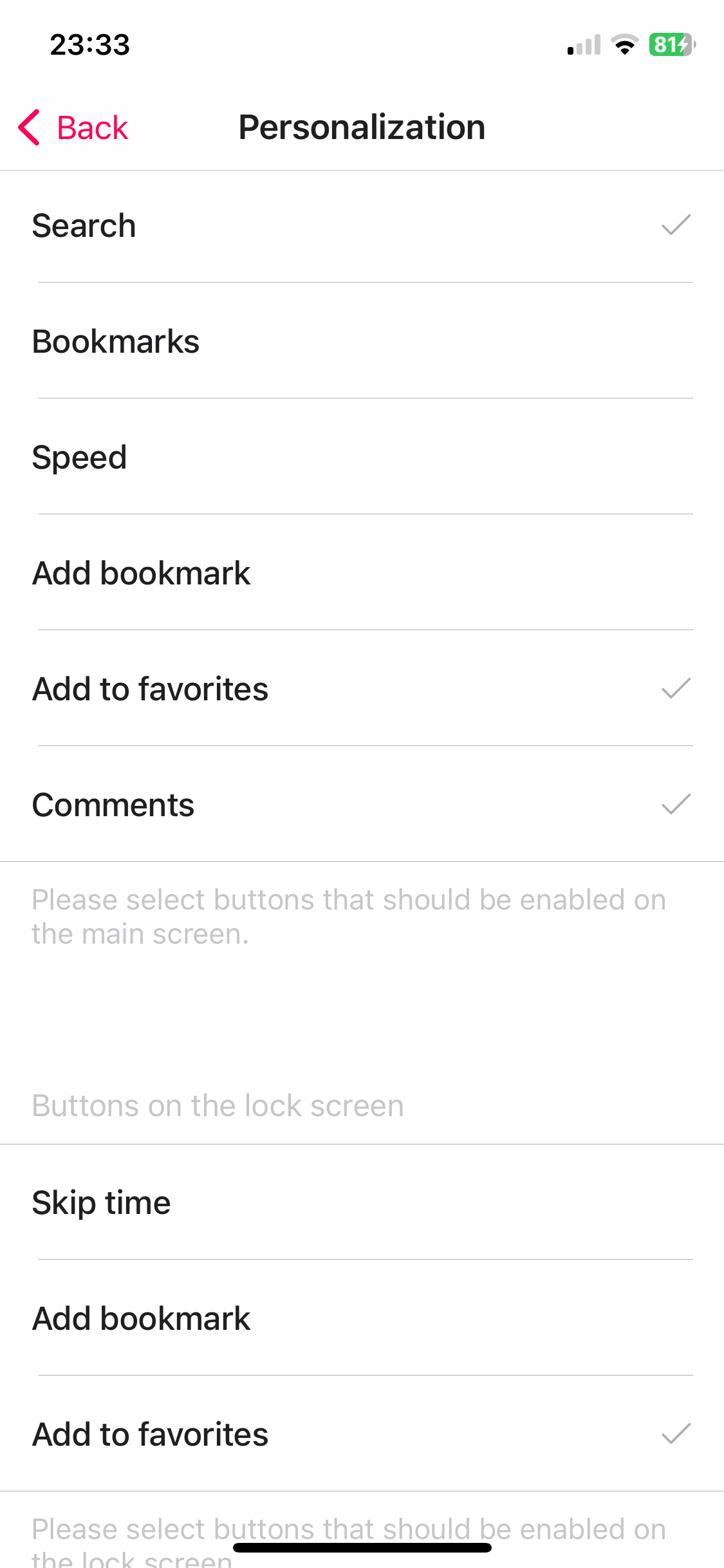Go back from Personalization

click(74, 127)
